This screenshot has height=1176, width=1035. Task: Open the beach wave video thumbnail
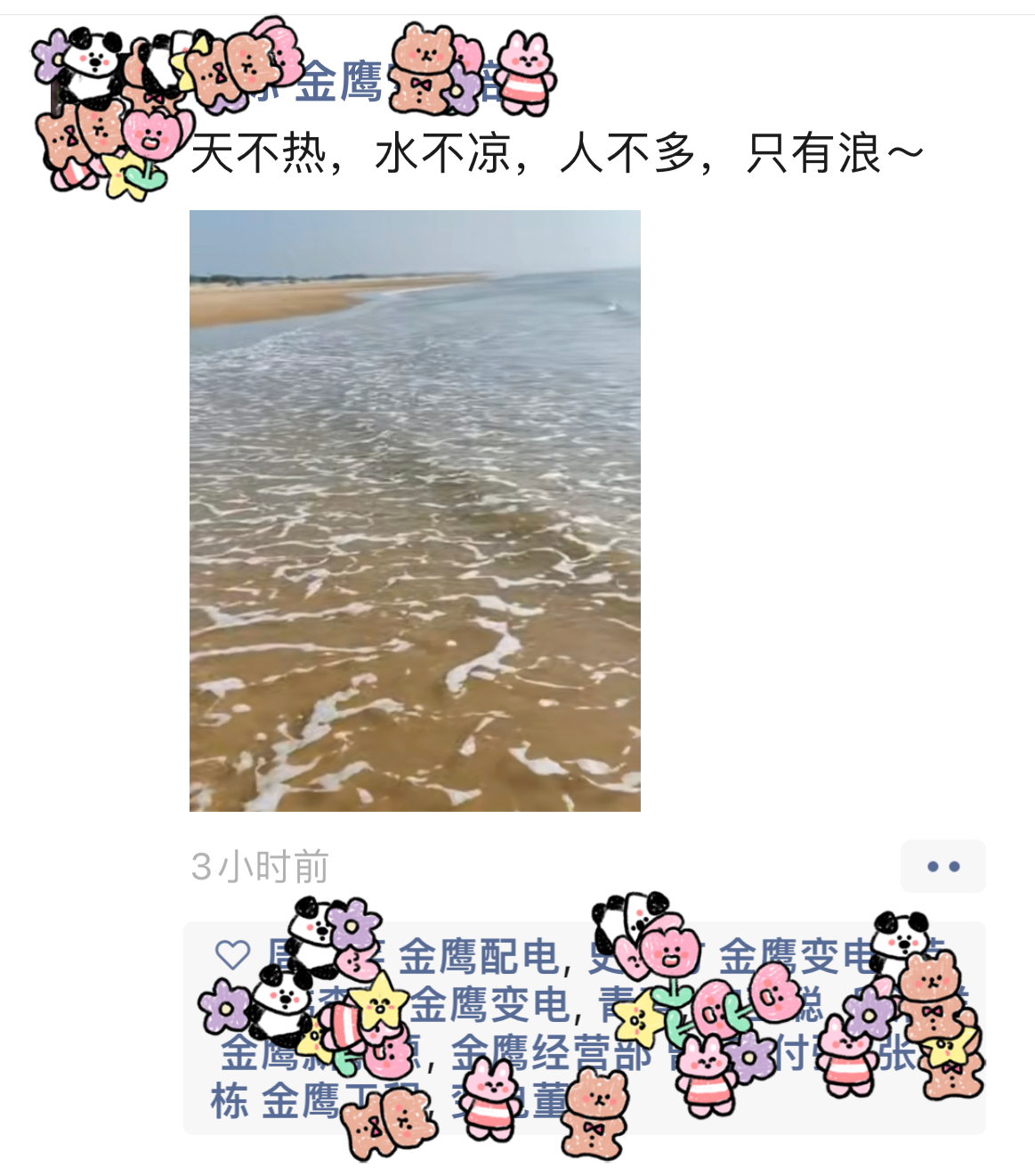[x=415, y=510]
